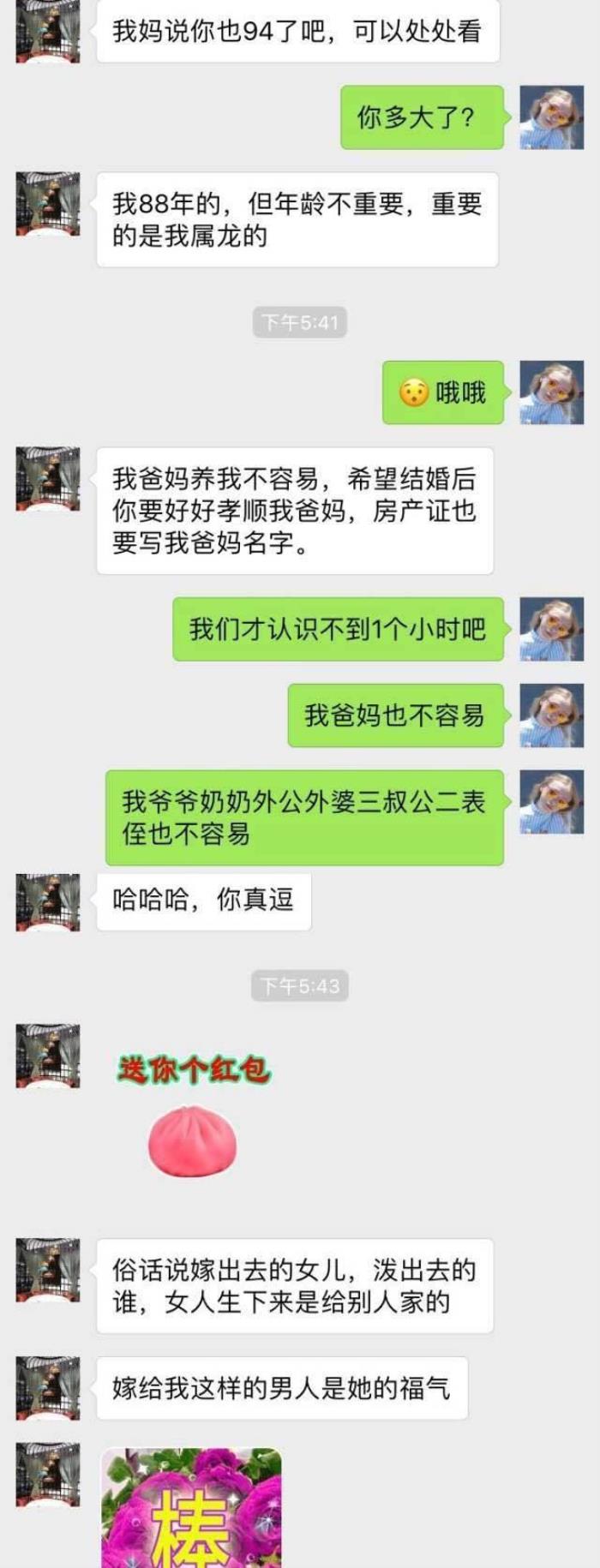The image size is (600, 1568).
Task: Tap sender's avatar beside "嫁给我这样的男人是她的福气"
Action: click(x=48, y=1387)
